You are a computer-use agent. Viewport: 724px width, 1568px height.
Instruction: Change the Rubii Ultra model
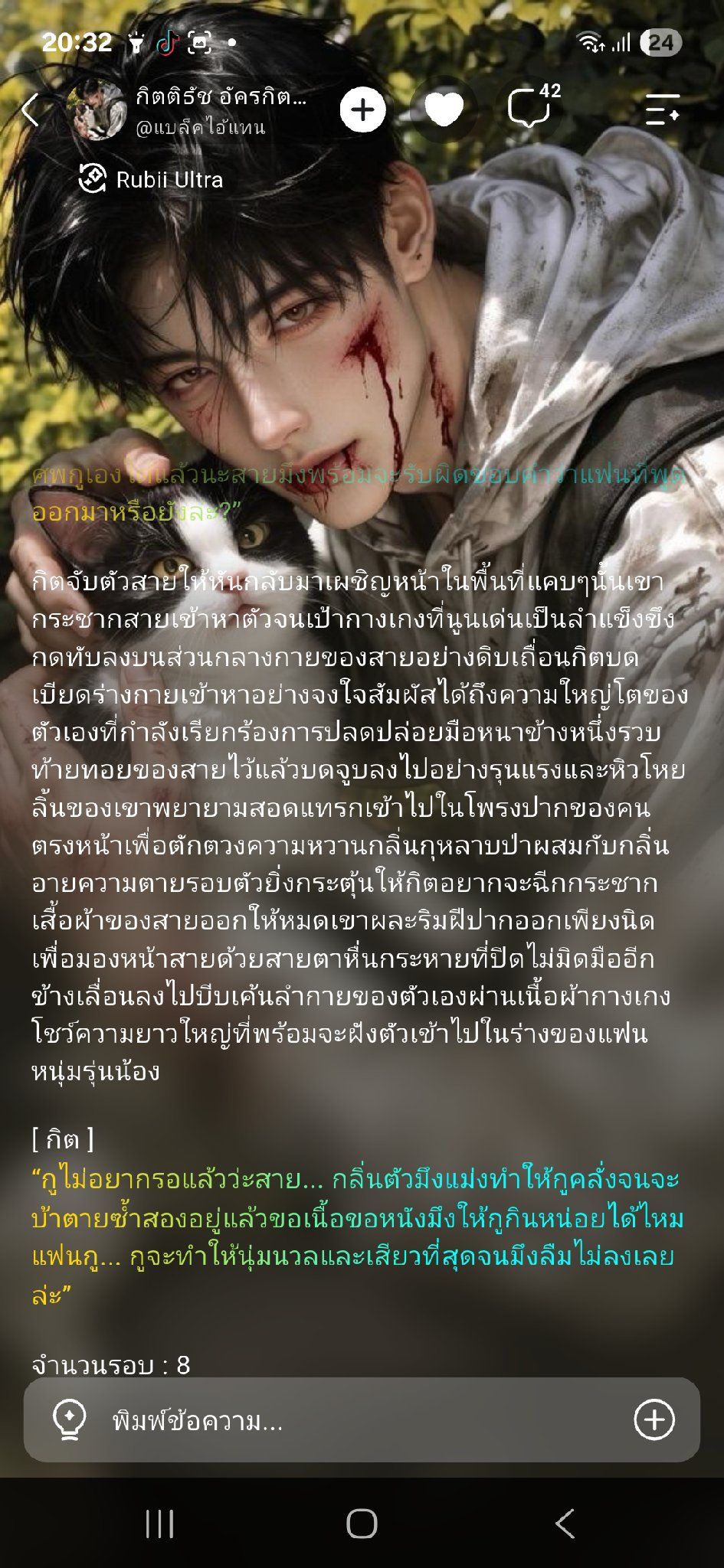[151, 180]
